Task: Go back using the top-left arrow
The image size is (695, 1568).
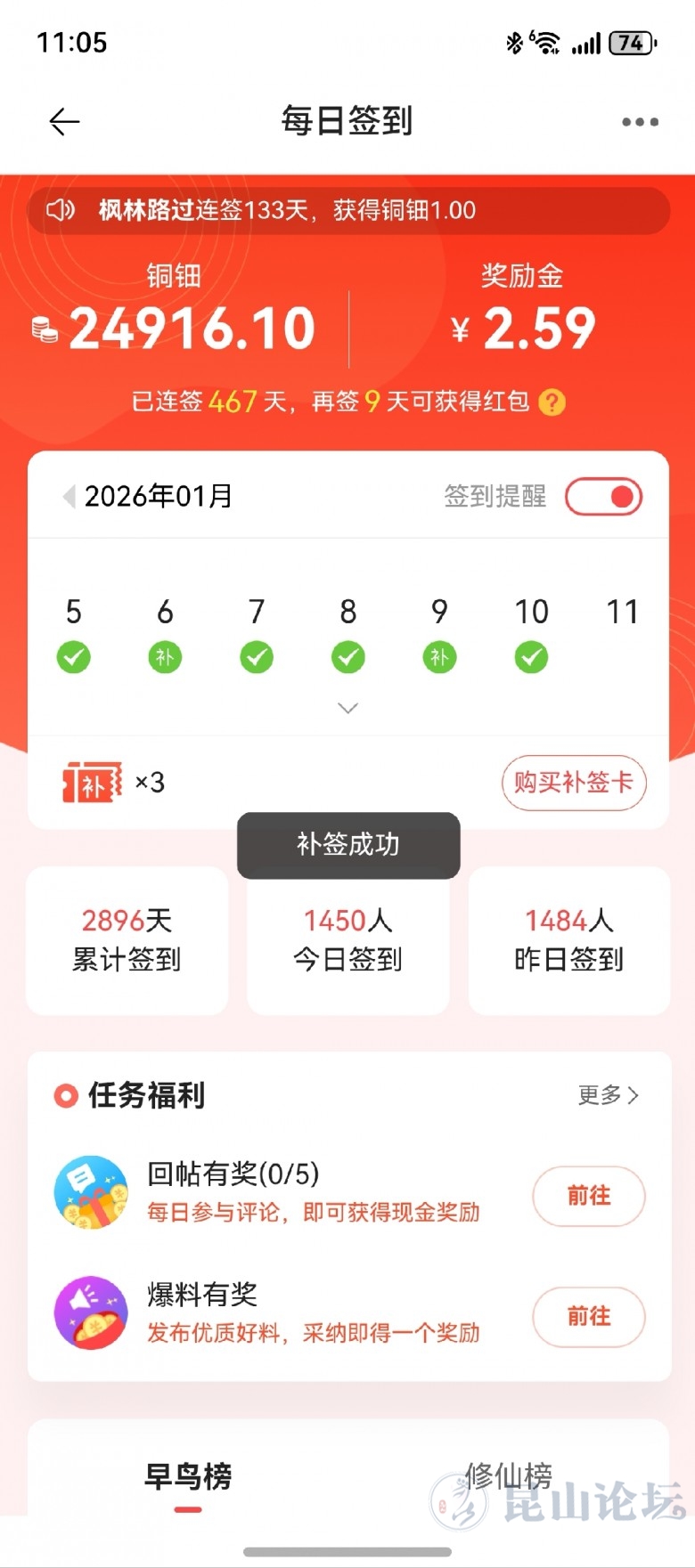Action: (64, 121)
